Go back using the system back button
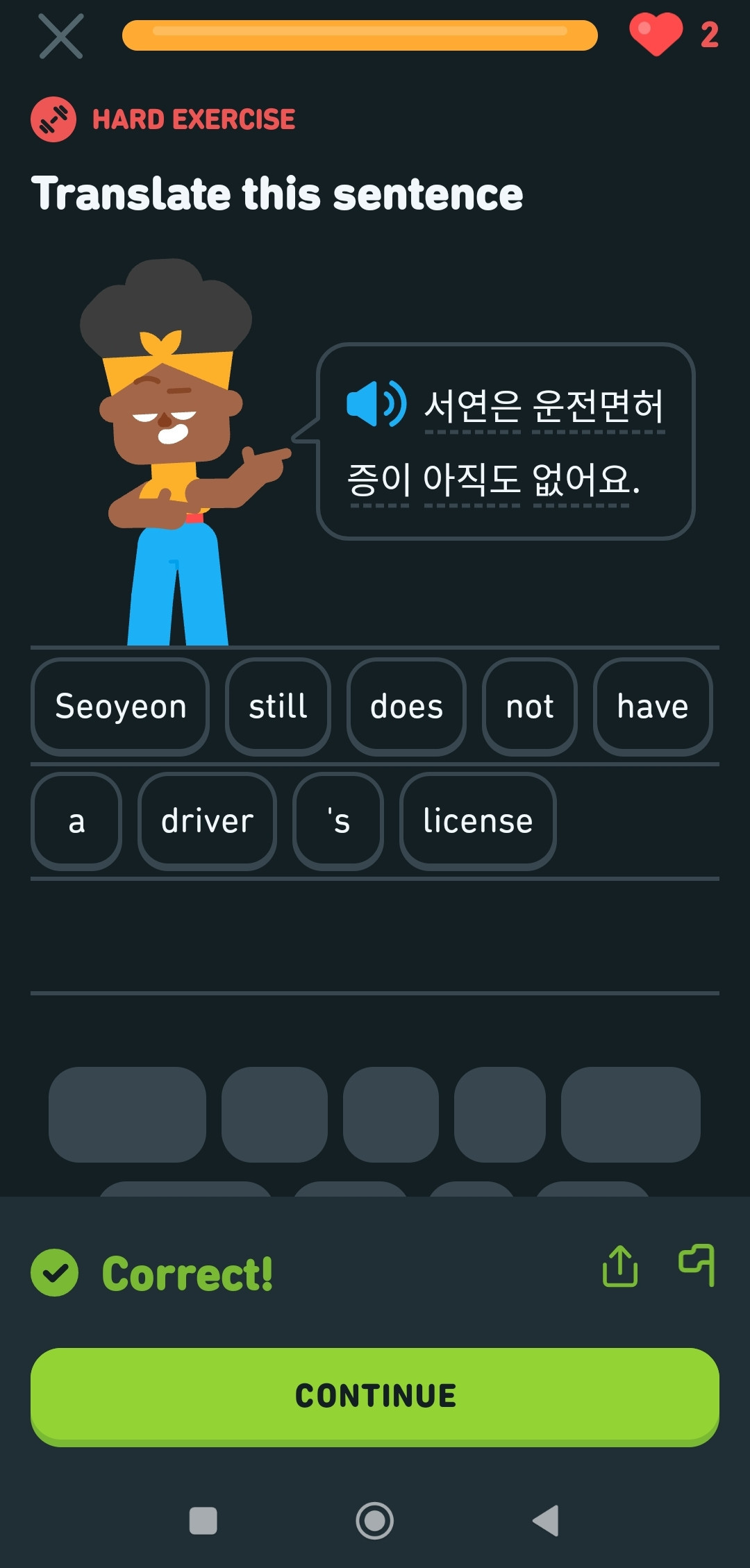The image size is (750, 1568). click(546, 1521)
